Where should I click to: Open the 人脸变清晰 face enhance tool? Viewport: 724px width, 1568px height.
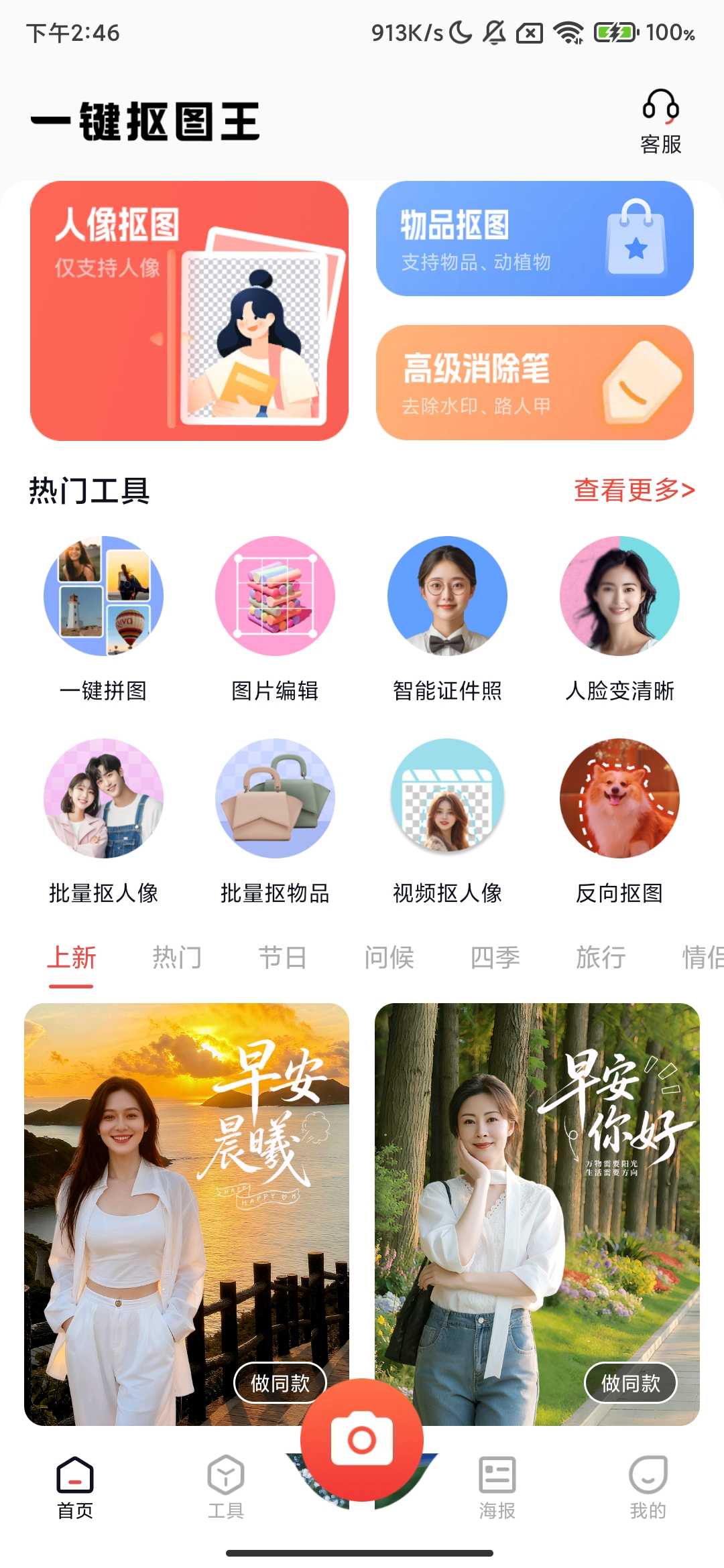(x=619, y=616)
